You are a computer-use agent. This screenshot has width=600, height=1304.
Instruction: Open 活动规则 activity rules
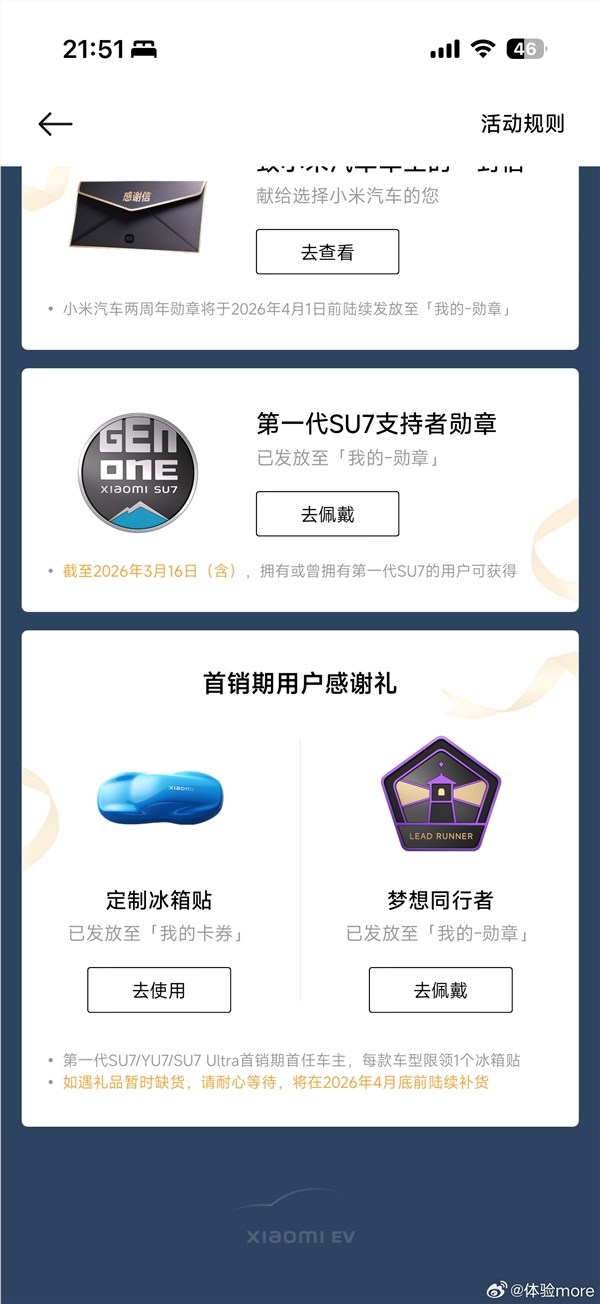tap(522, 124)
